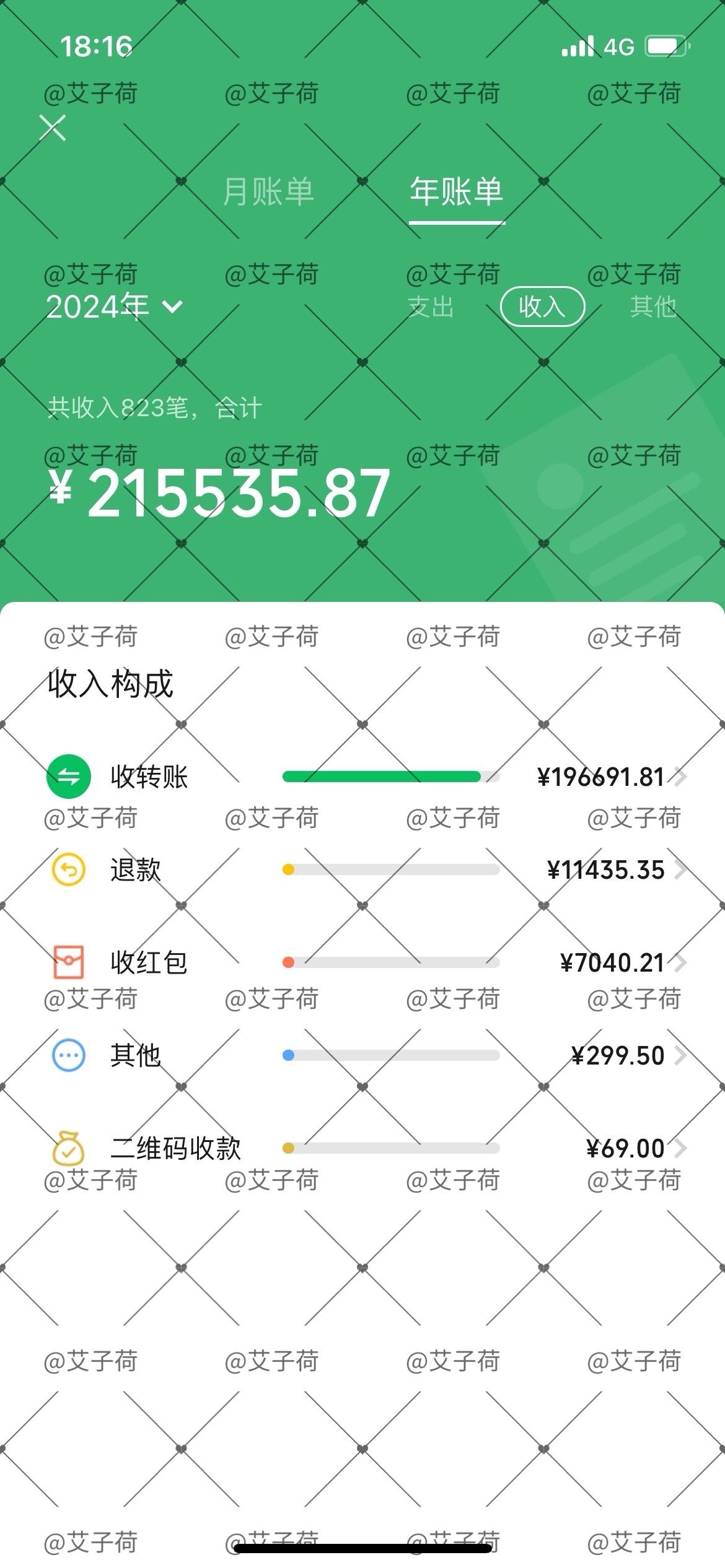Screen dimensions: 725x1568
Task: Tap the red envelope 收红包 icon
Action: (68, 962)
